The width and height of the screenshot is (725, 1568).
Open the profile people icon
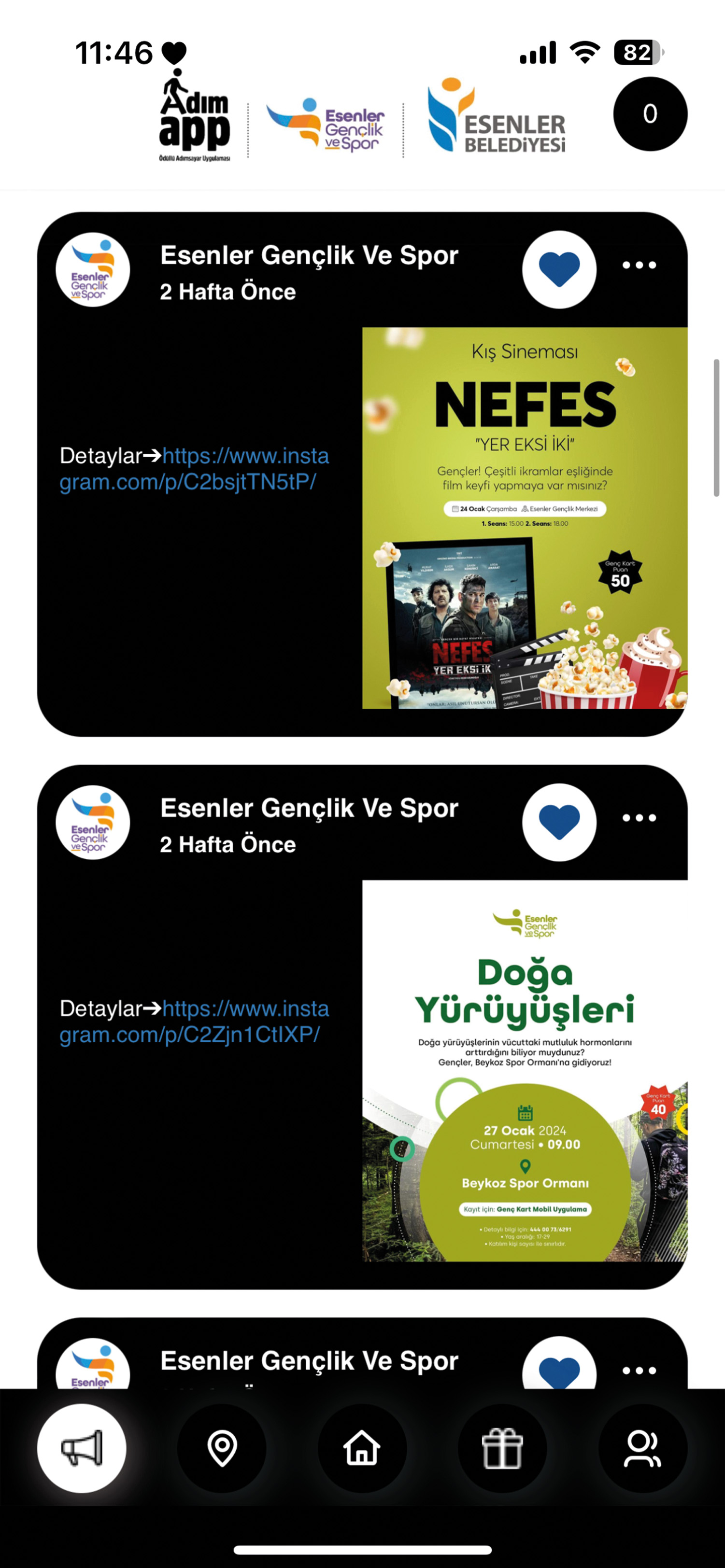point(642,1449)
